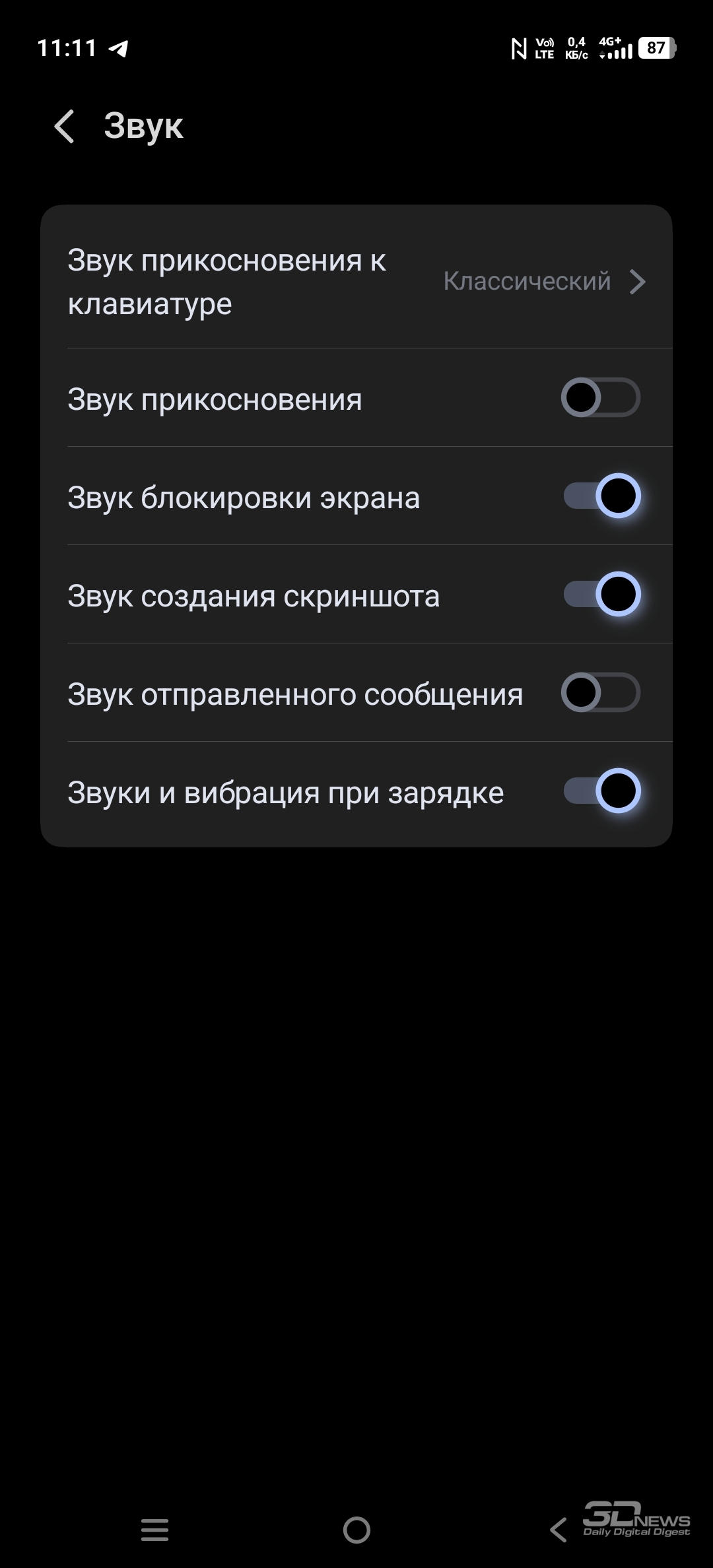
Task: Disable Звук создания скриншота switch
Action: 601,595
